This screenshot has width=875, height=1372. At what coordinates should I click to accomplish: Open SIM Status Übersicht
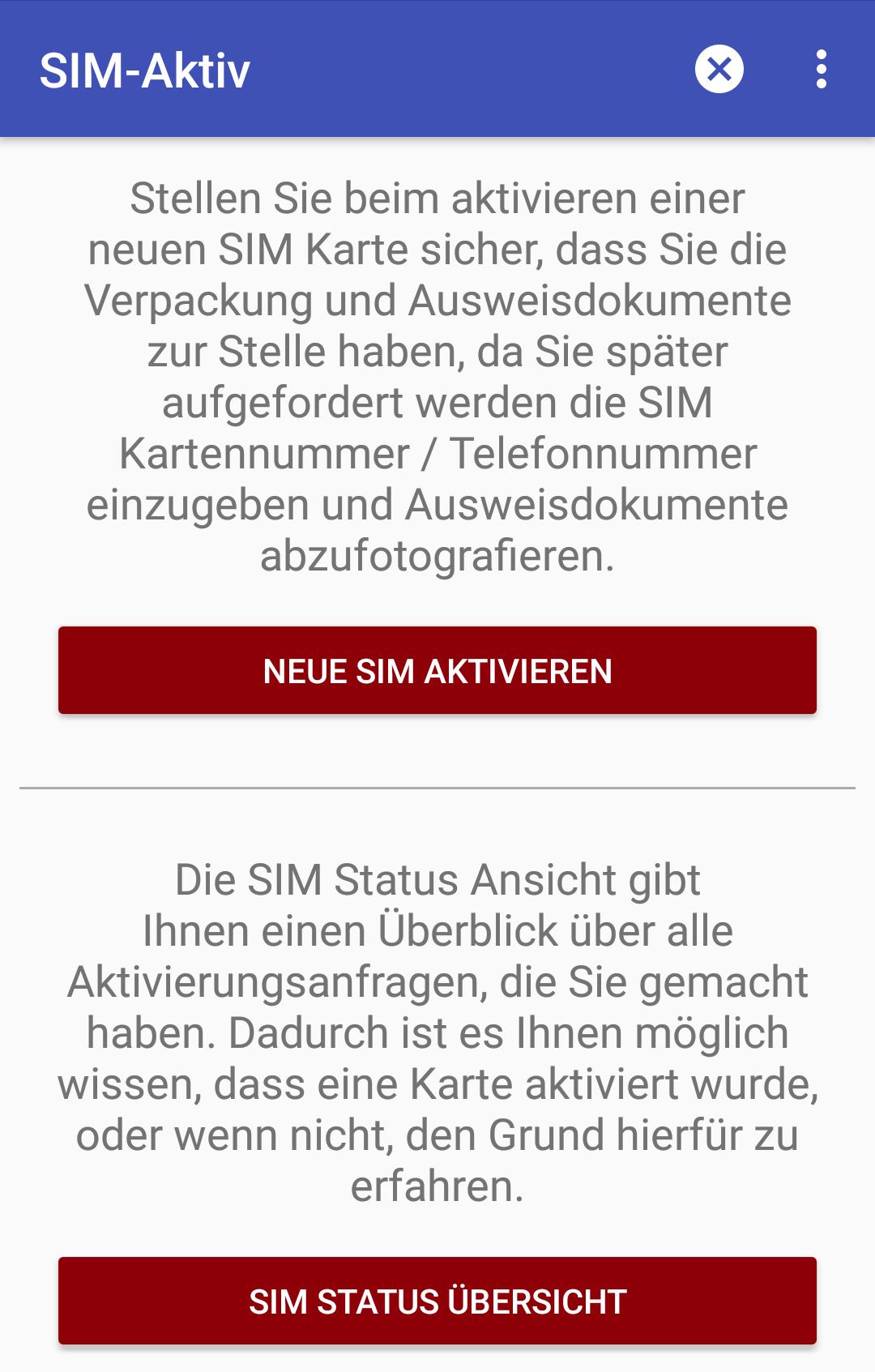[437, 1301]
